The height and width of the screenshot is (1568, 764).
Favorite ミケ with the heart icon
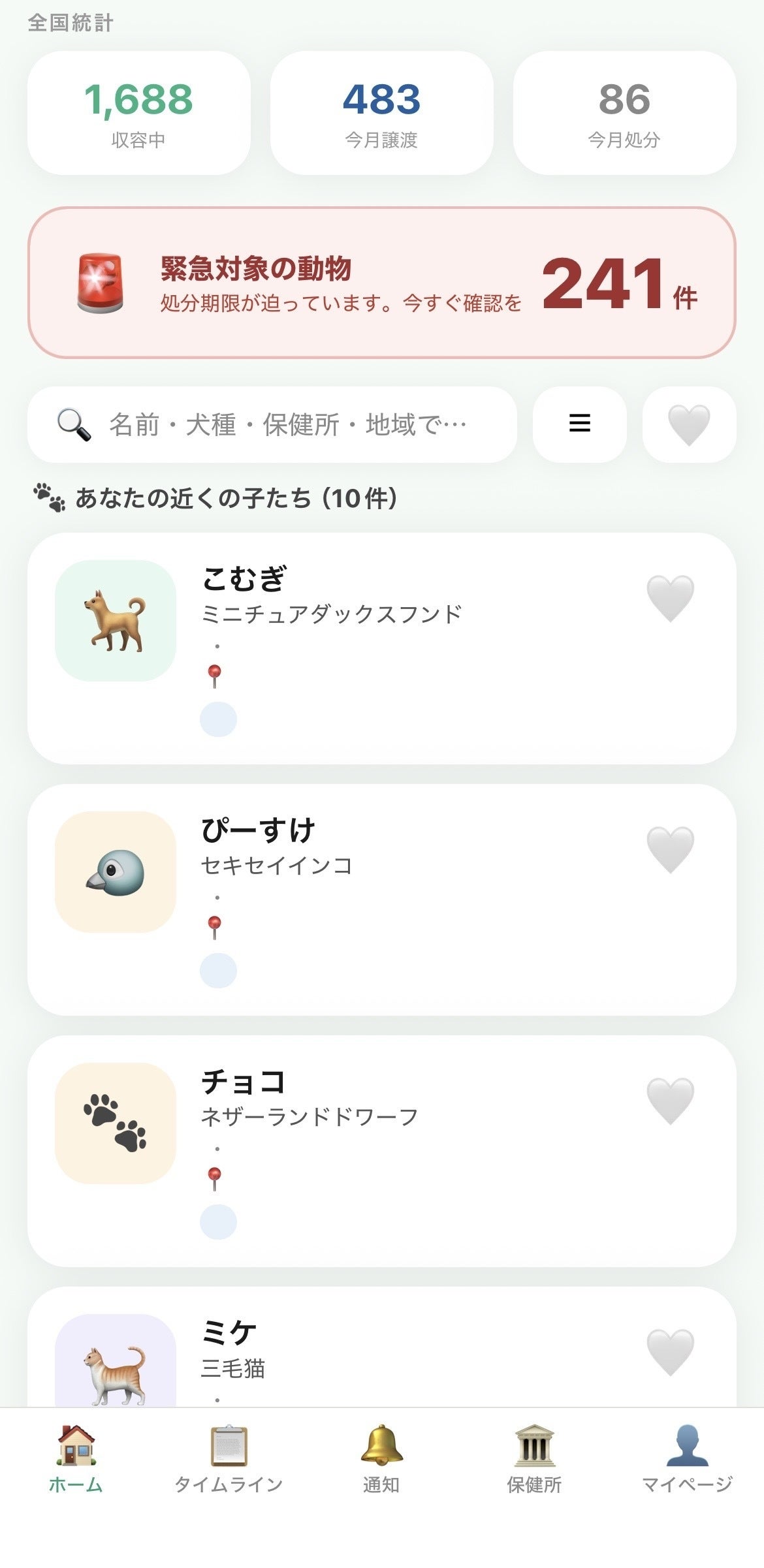[670, 1353]
